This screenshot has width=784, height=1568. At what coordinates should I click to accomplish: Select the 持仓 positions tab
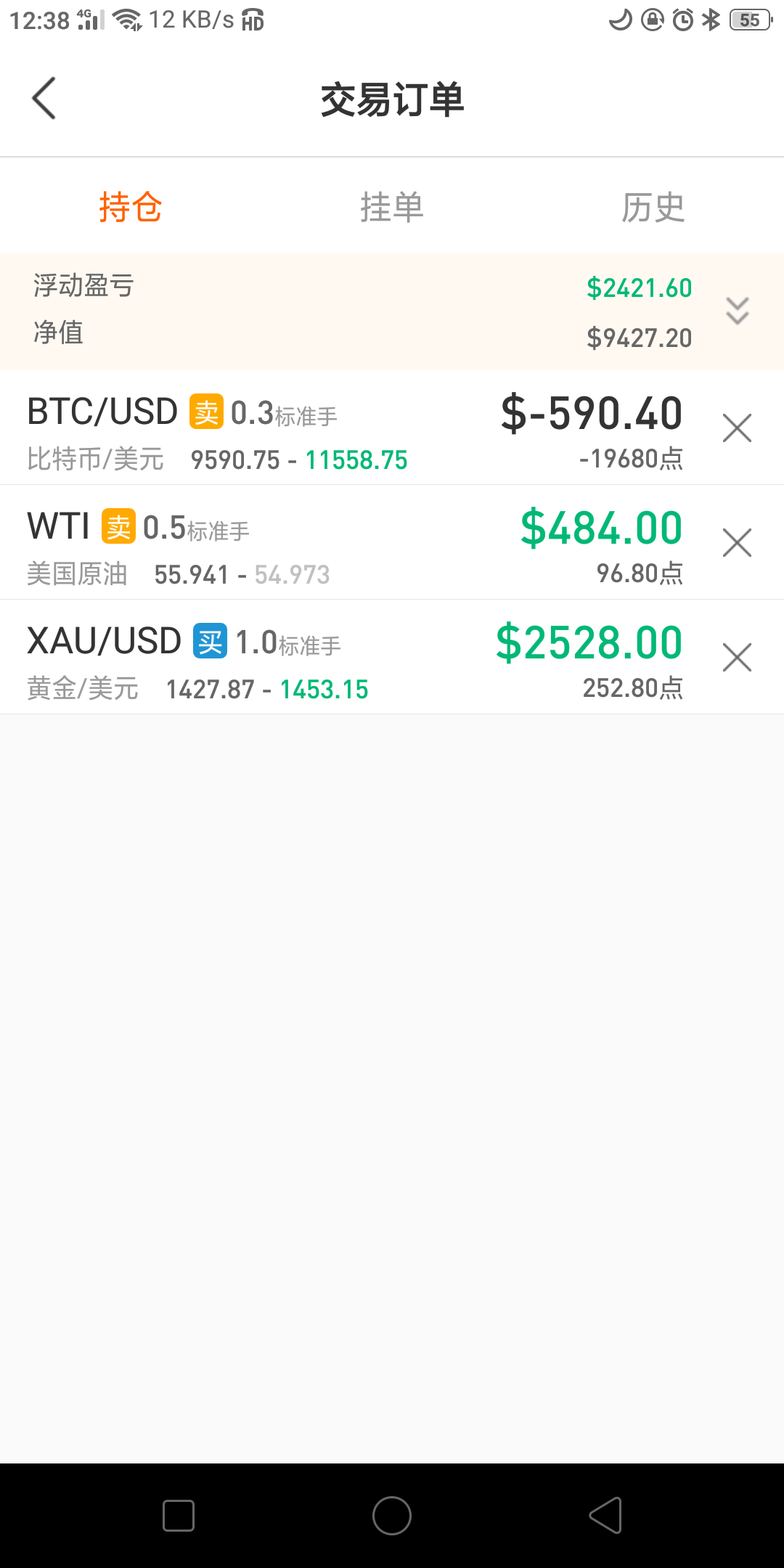[x=131, y=208]
